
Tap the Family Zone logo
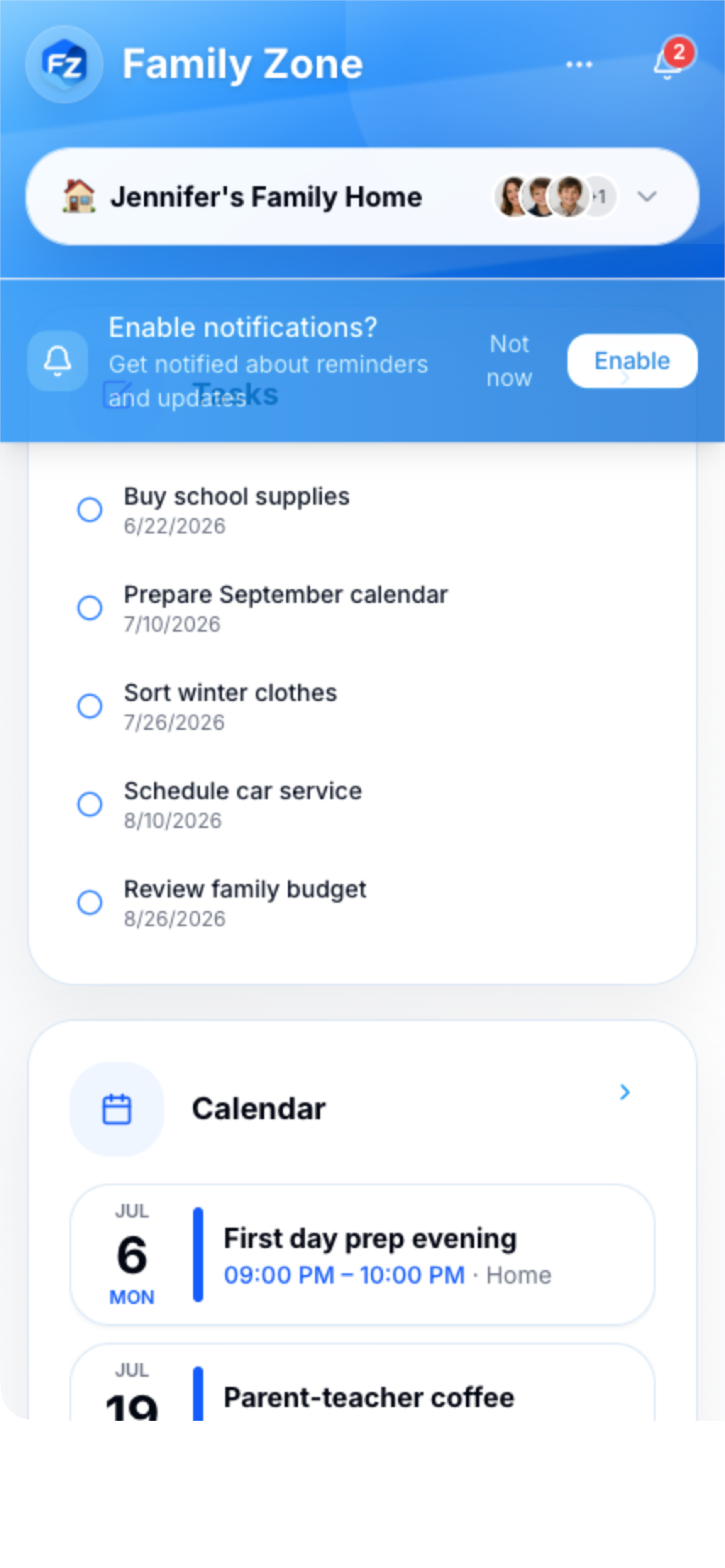coord(64,64)
